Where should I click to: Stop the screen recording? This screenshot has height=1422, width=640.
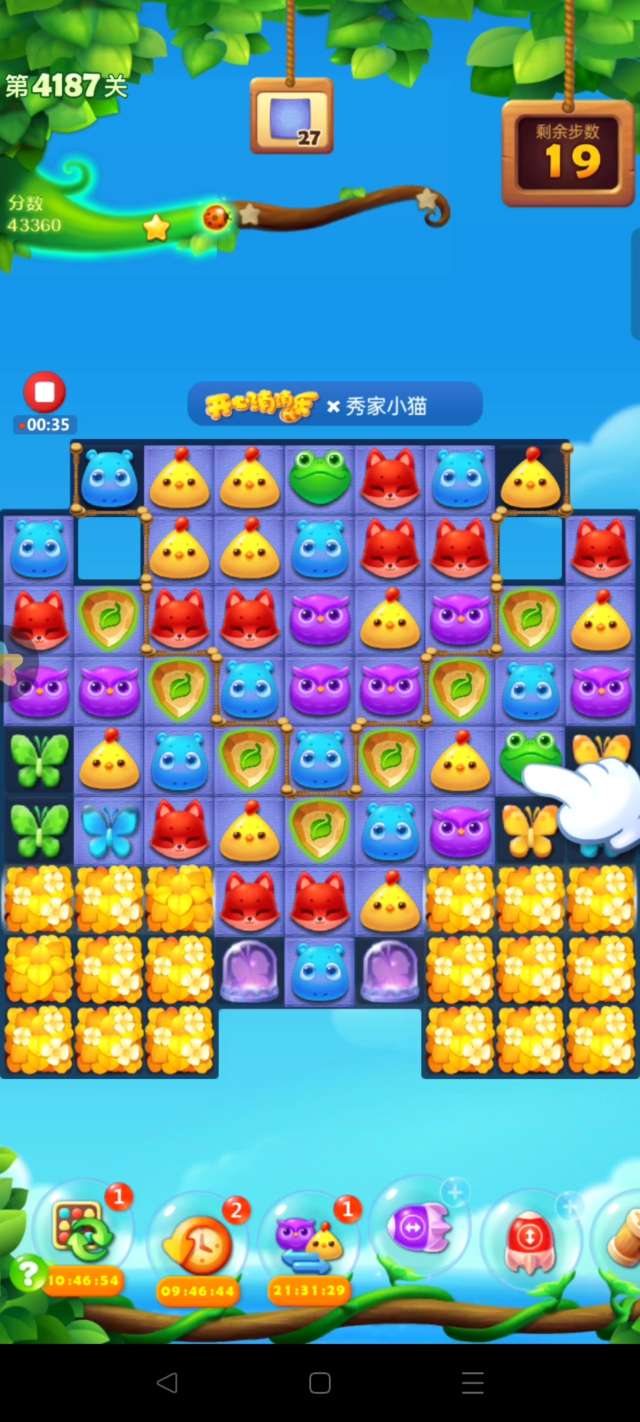pyautogui.click(x=44, y=392)
